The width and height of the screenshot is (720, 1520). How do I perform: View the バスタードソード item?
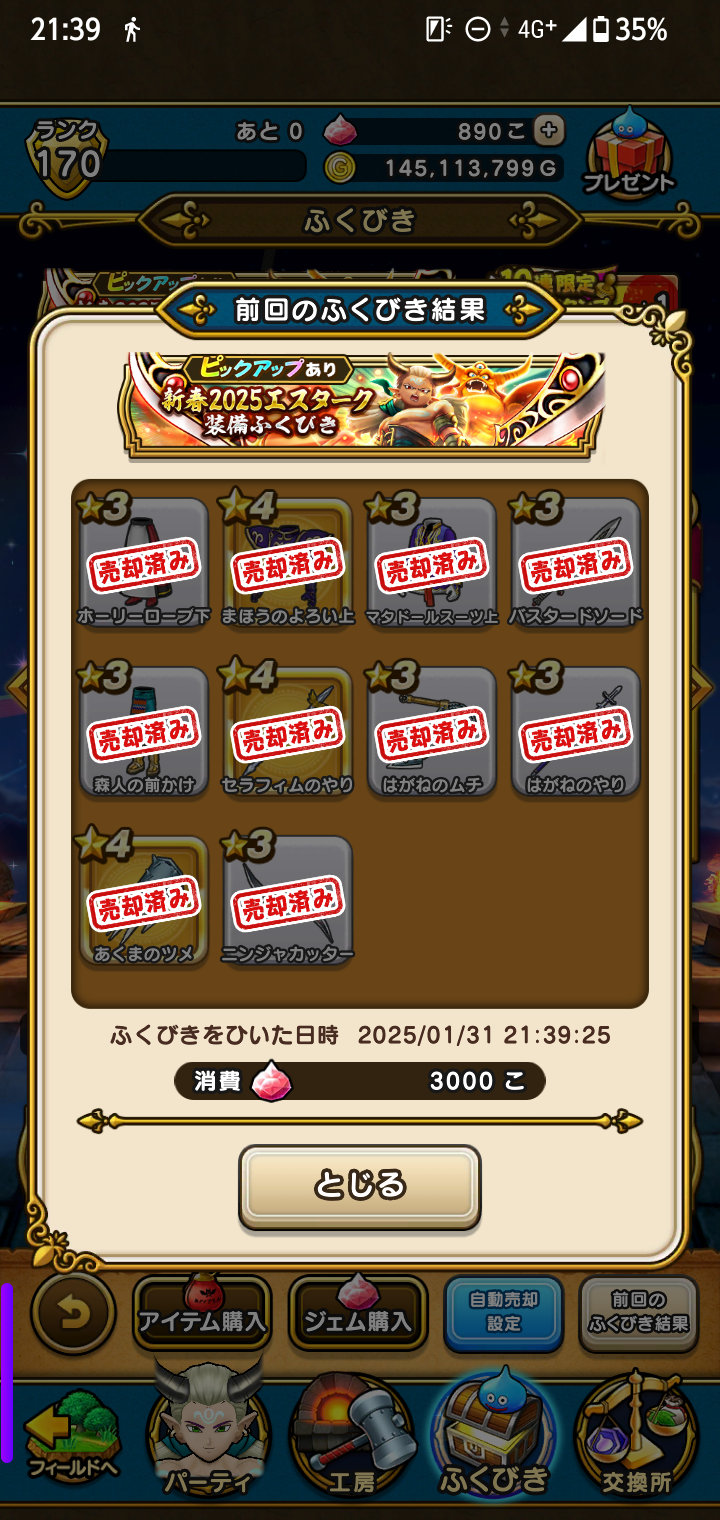(575, 562)
